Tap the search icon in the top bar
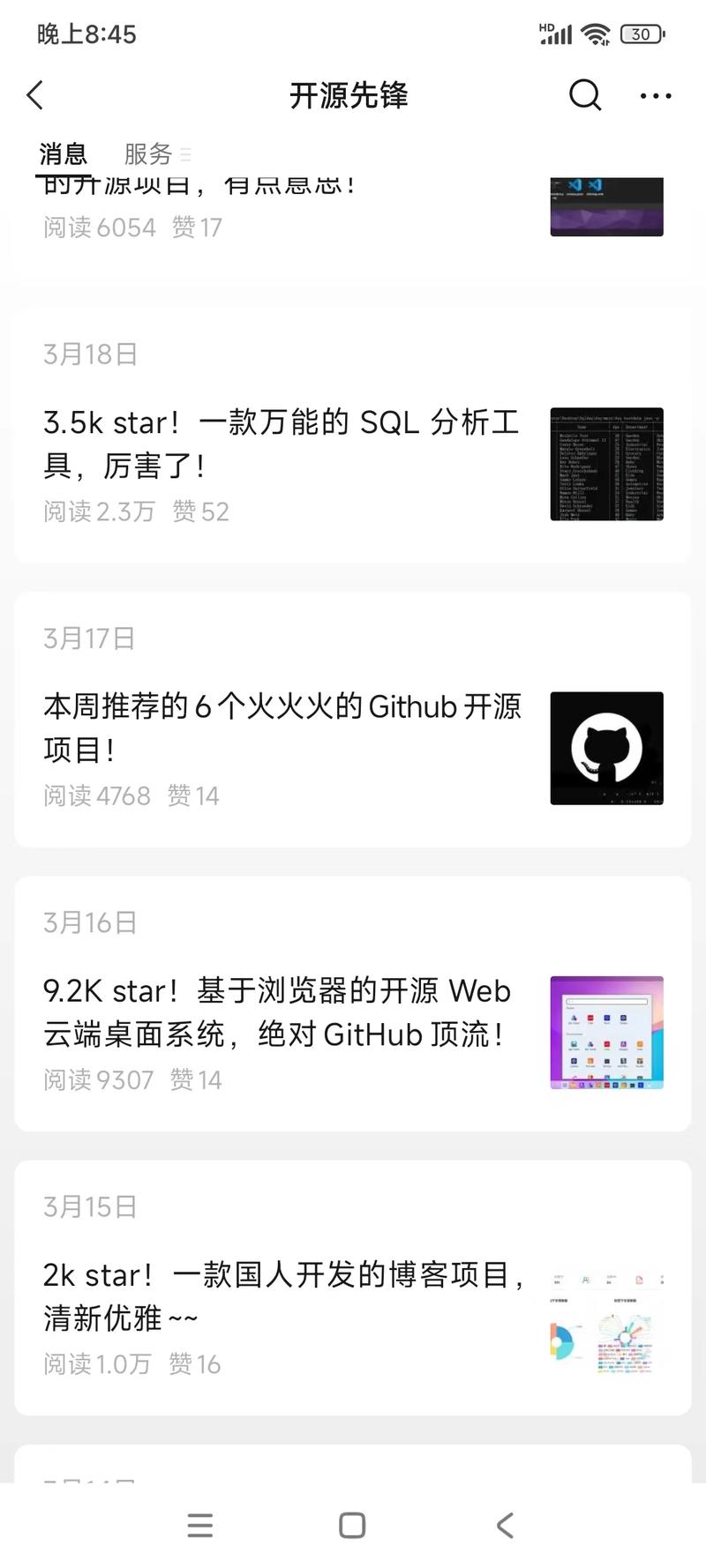This screenshot has height=1568, width=706. pyautogui.click(x=584, y=94)
